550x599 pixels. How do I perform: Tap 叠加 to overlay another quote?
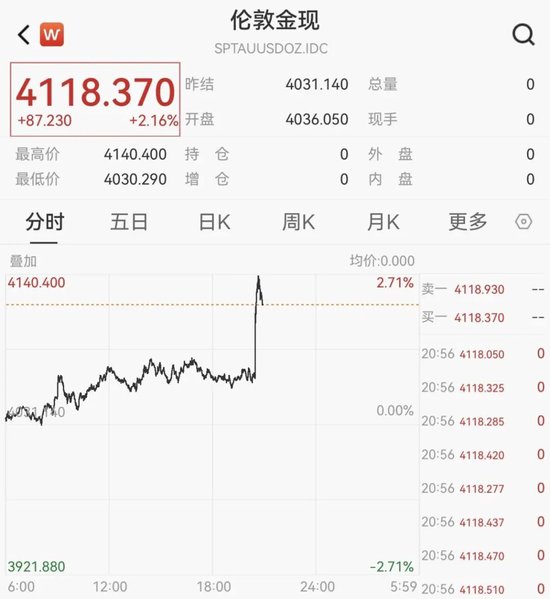point(23,261)
